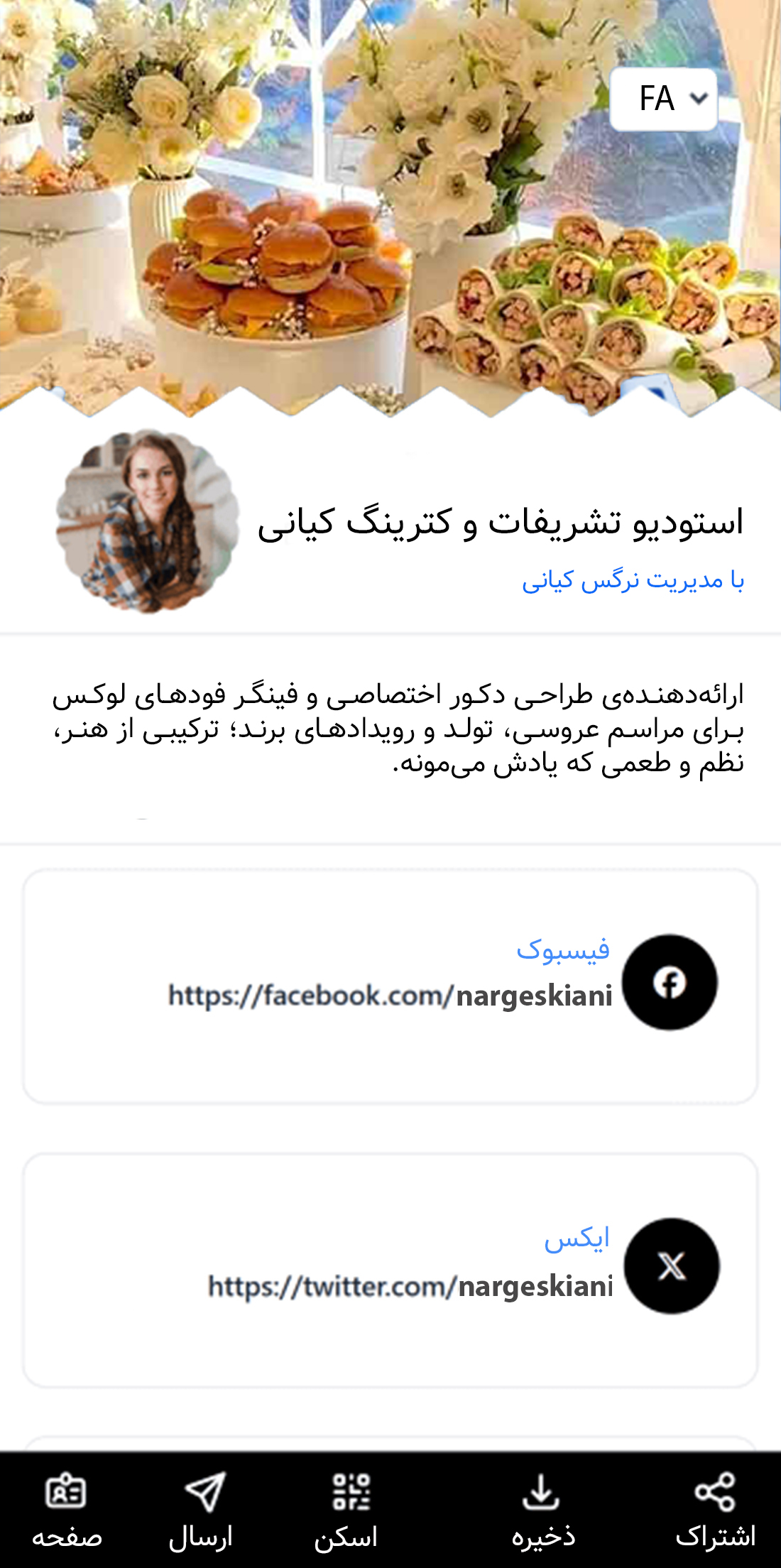Open the Facebook link card
781x1568 pixels.
(390, 986)
